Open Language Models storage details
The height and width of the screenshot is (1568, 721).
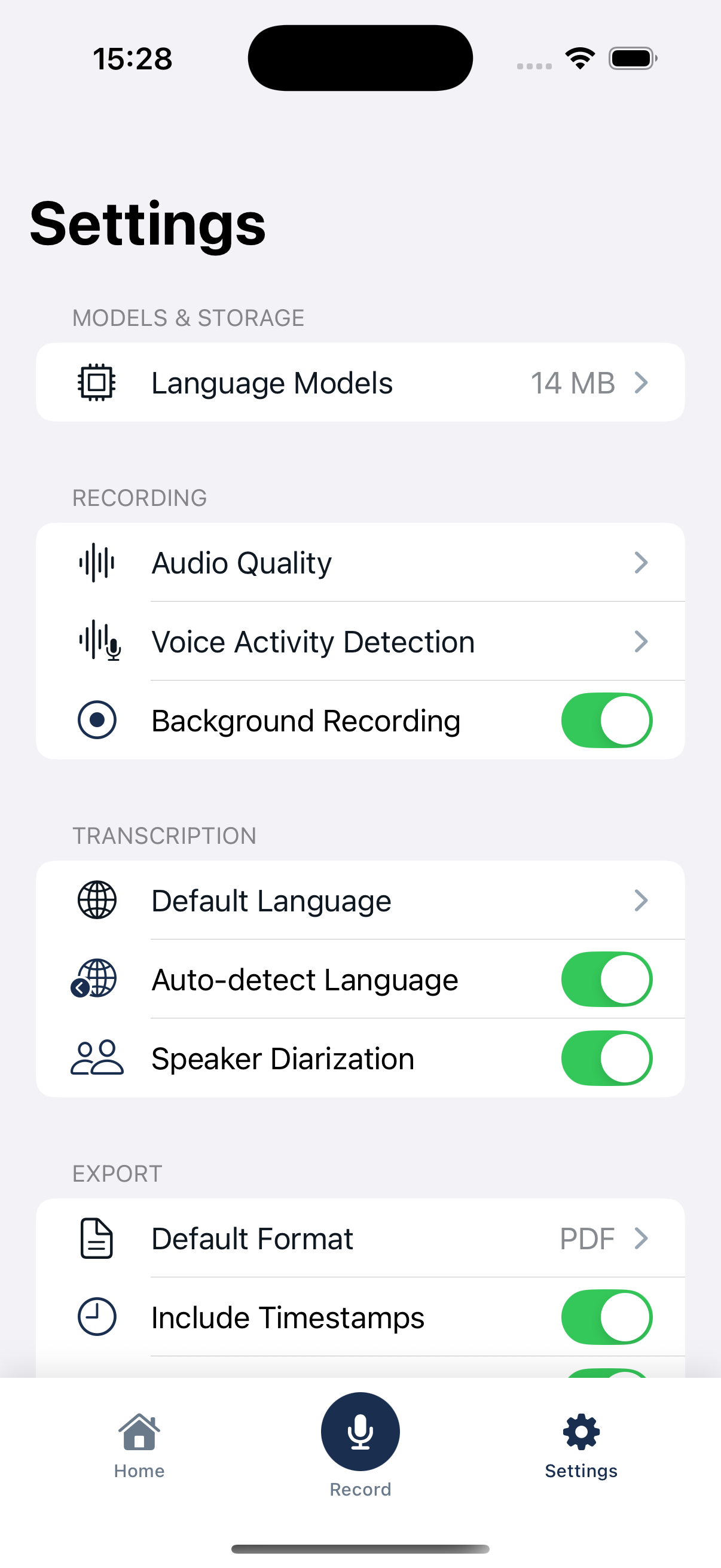360,382
